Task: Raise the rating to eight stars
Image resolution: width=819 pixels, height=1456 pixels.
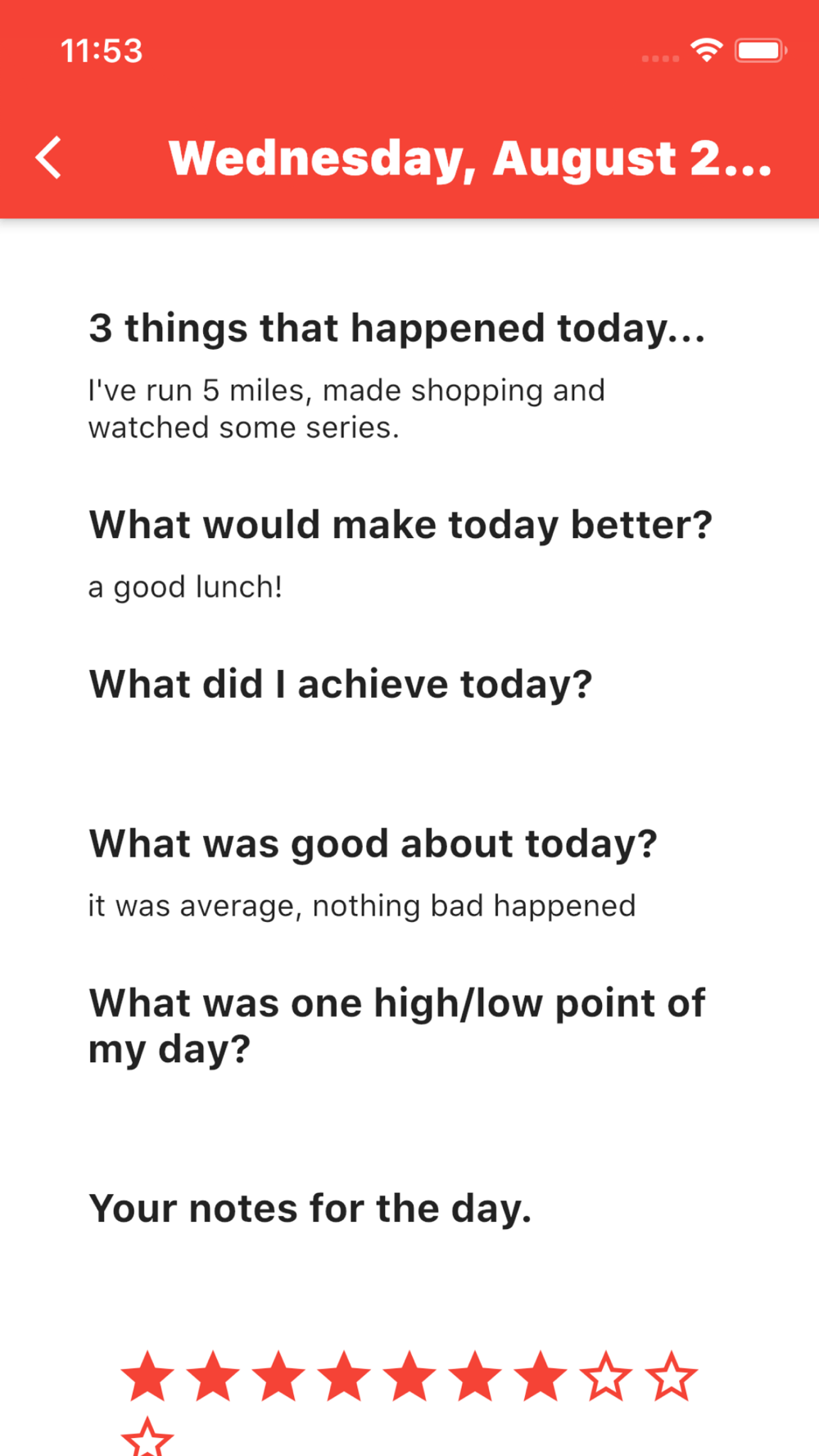Action: click(606, 1377)
